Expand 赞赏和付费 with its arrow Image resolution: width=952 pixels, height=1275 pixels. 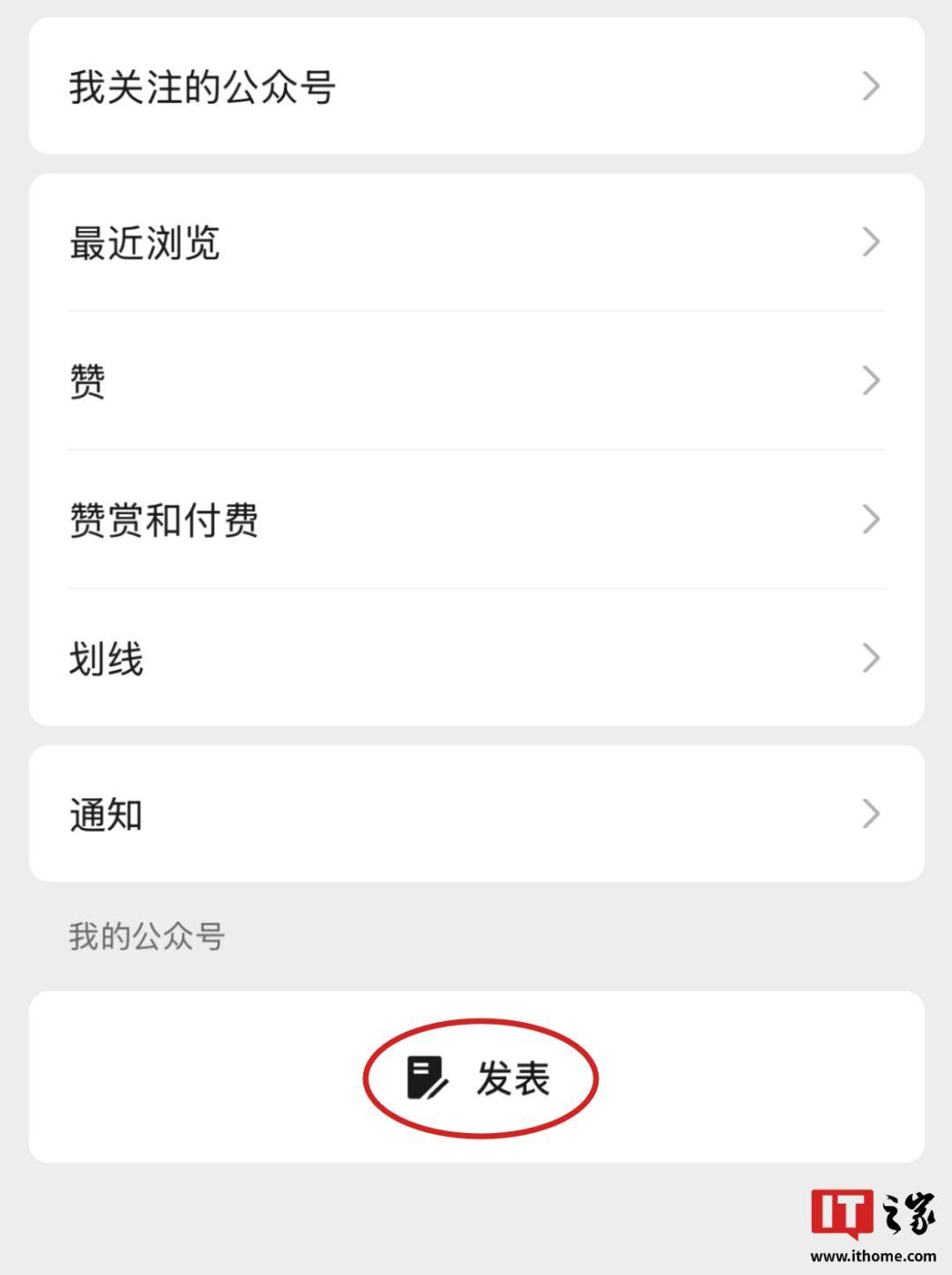(871, 518)
